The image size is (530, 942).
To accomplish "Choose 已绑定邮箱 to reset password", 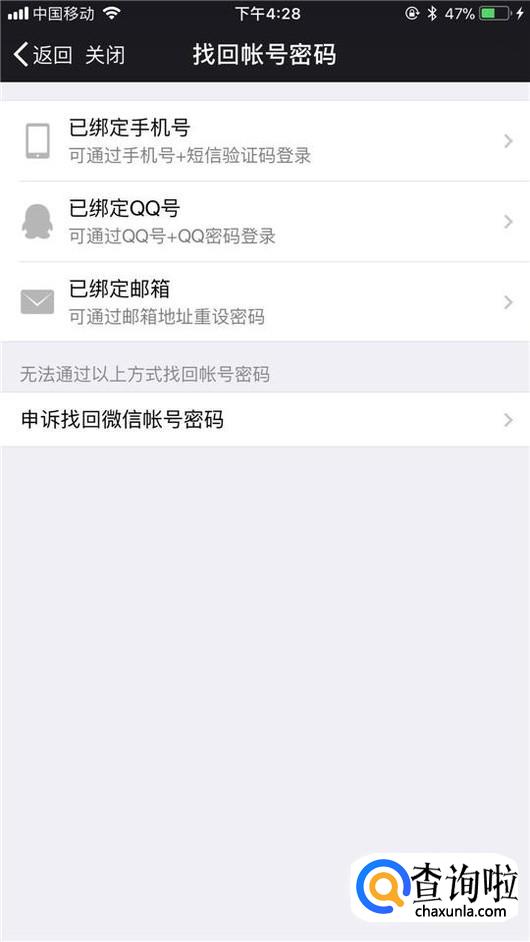I will point(265,302).
